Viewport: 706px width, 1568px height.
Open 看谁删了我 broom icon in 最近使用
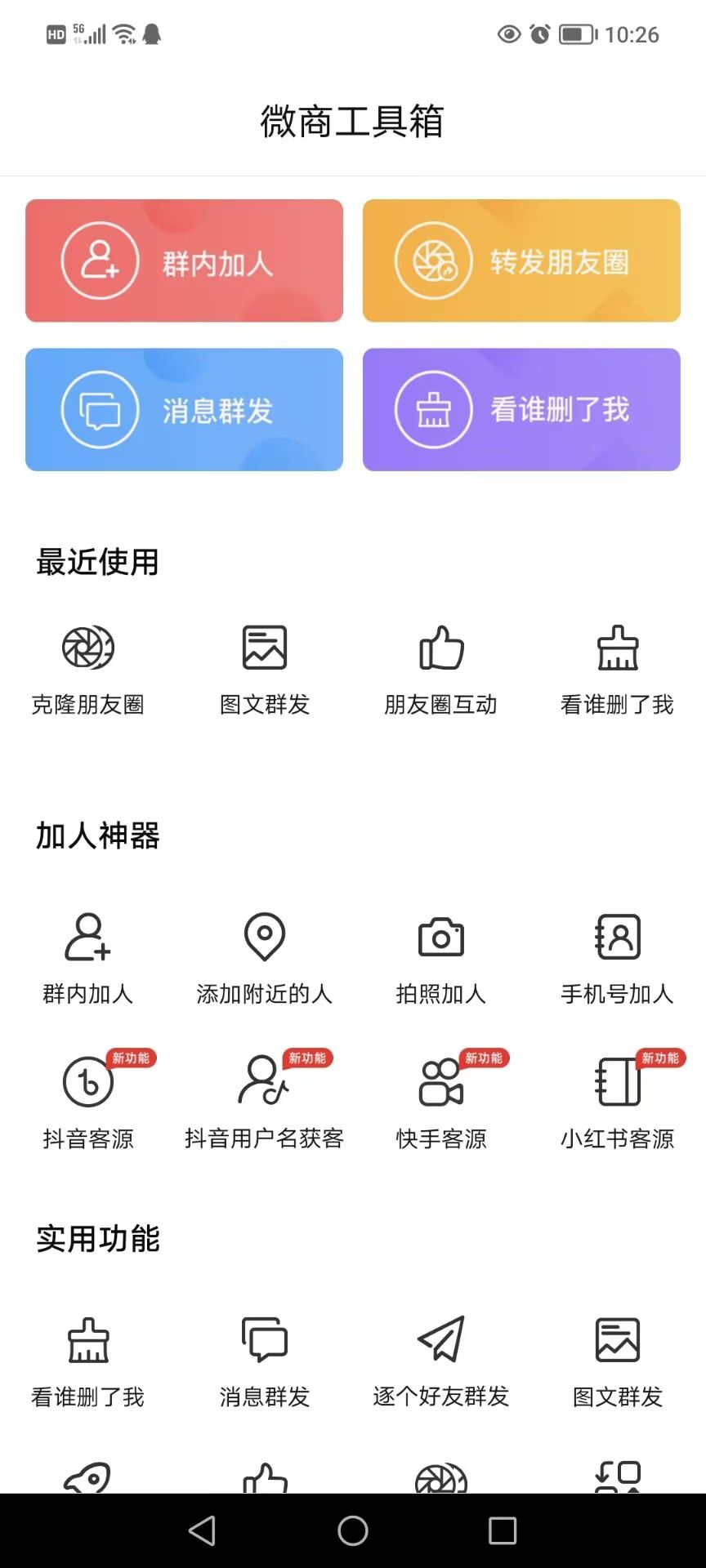pyautogui.click(x=617, y=648)
